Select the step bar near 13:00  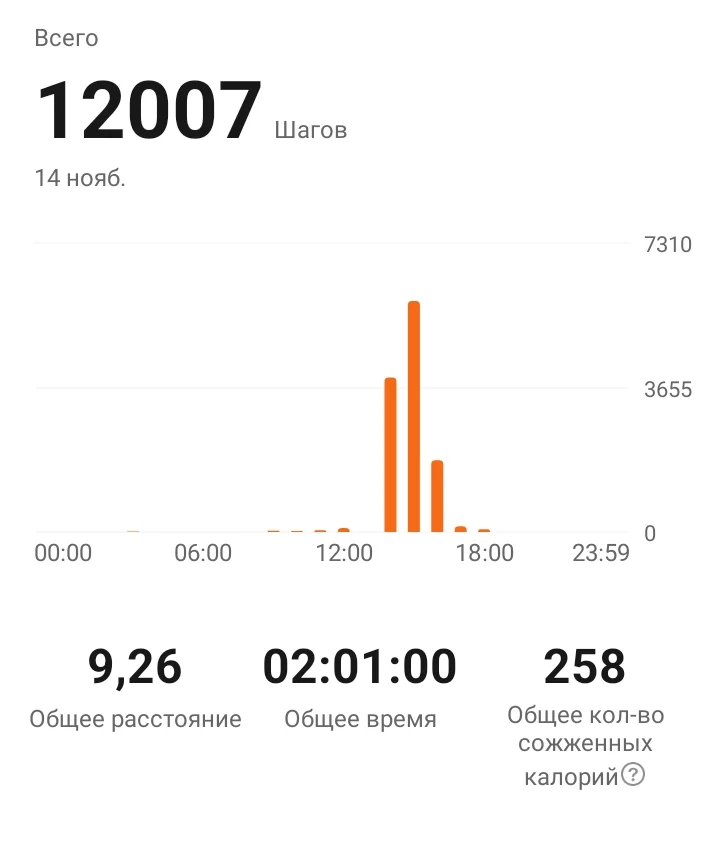click(x=390, y=450)
